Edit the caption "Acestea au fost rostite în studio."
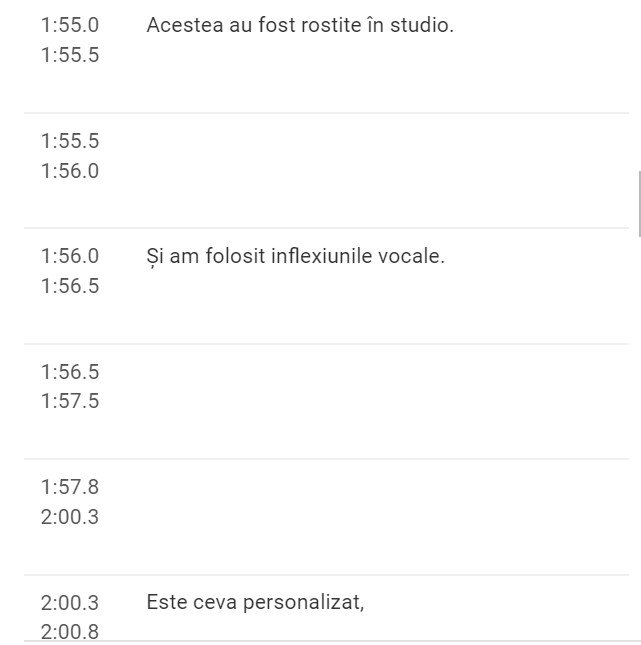 [300, 26]
